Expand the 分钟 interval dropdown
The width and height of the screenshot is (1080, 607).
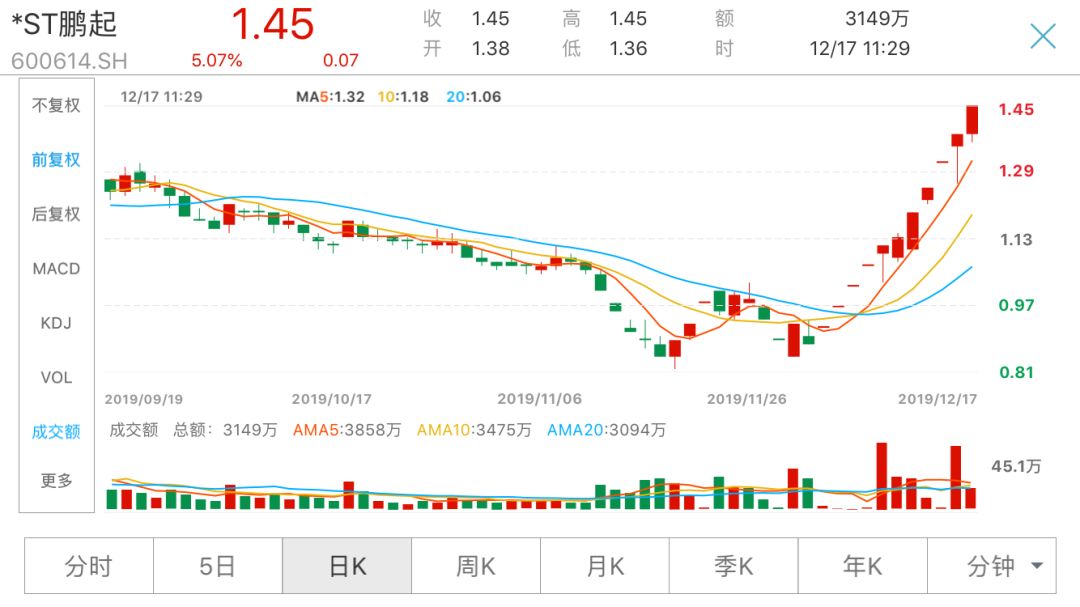pos(1003,567)
